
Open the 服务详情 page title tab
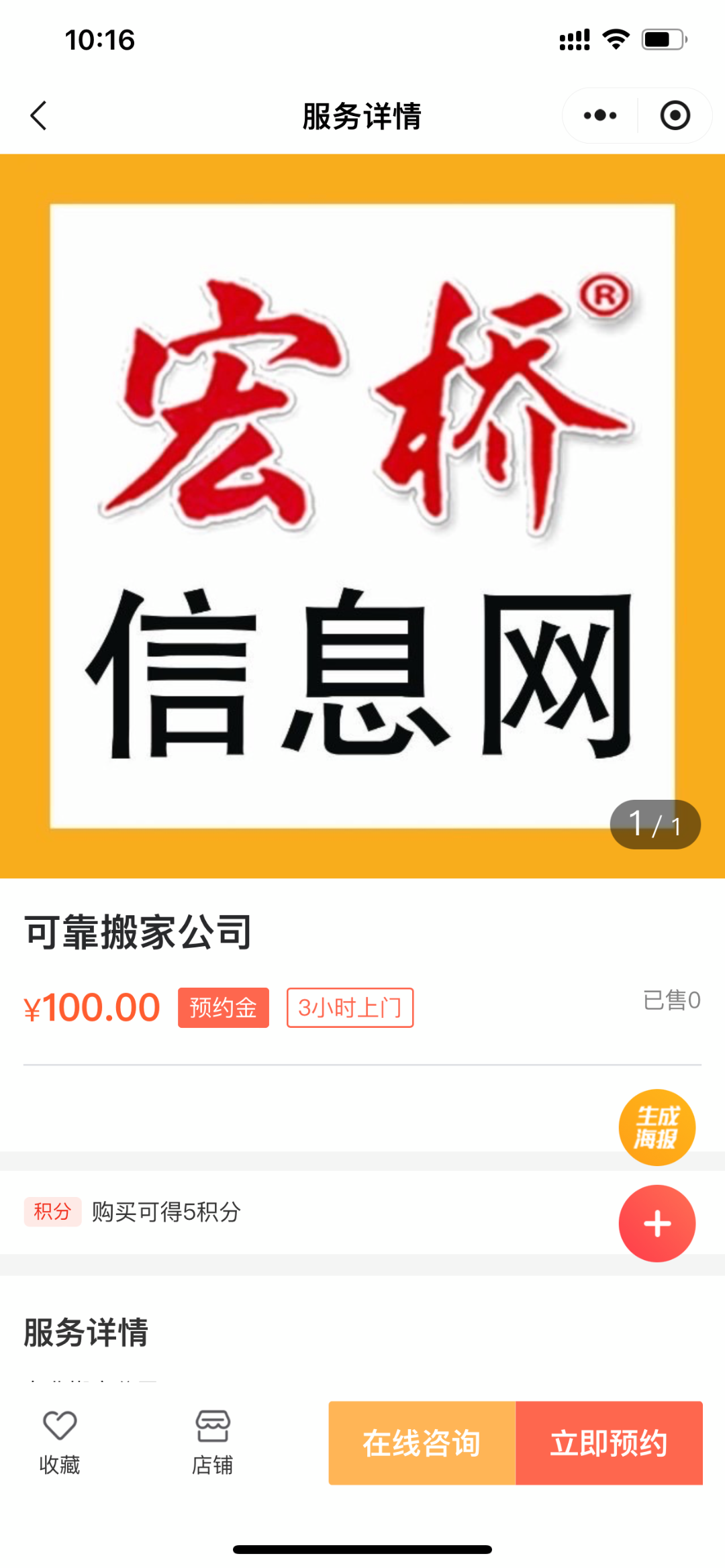point(362,115)
